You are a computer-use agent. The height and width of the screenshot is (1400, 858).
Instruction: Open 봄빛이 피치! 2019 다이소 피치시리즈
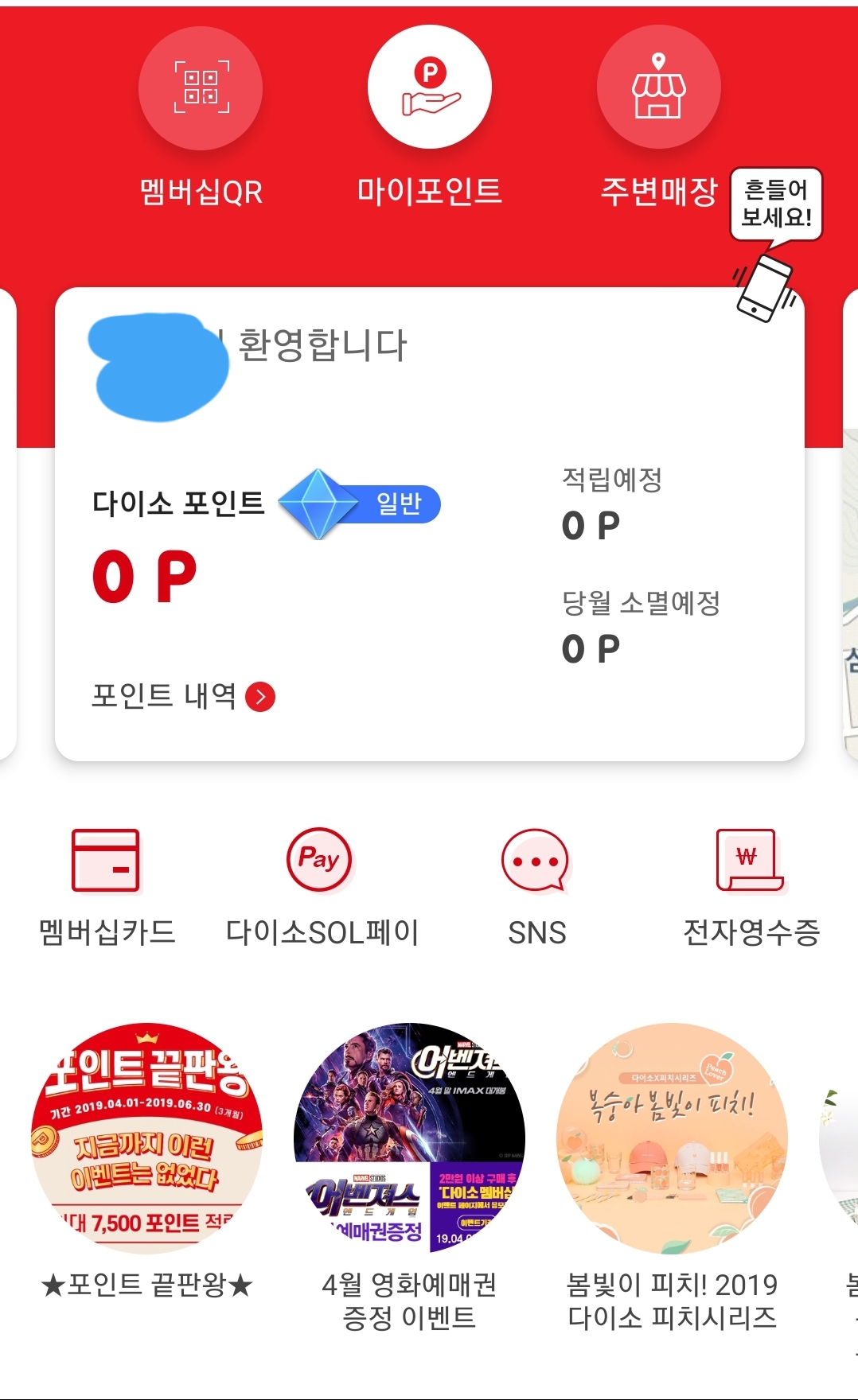coord(672,1138)
